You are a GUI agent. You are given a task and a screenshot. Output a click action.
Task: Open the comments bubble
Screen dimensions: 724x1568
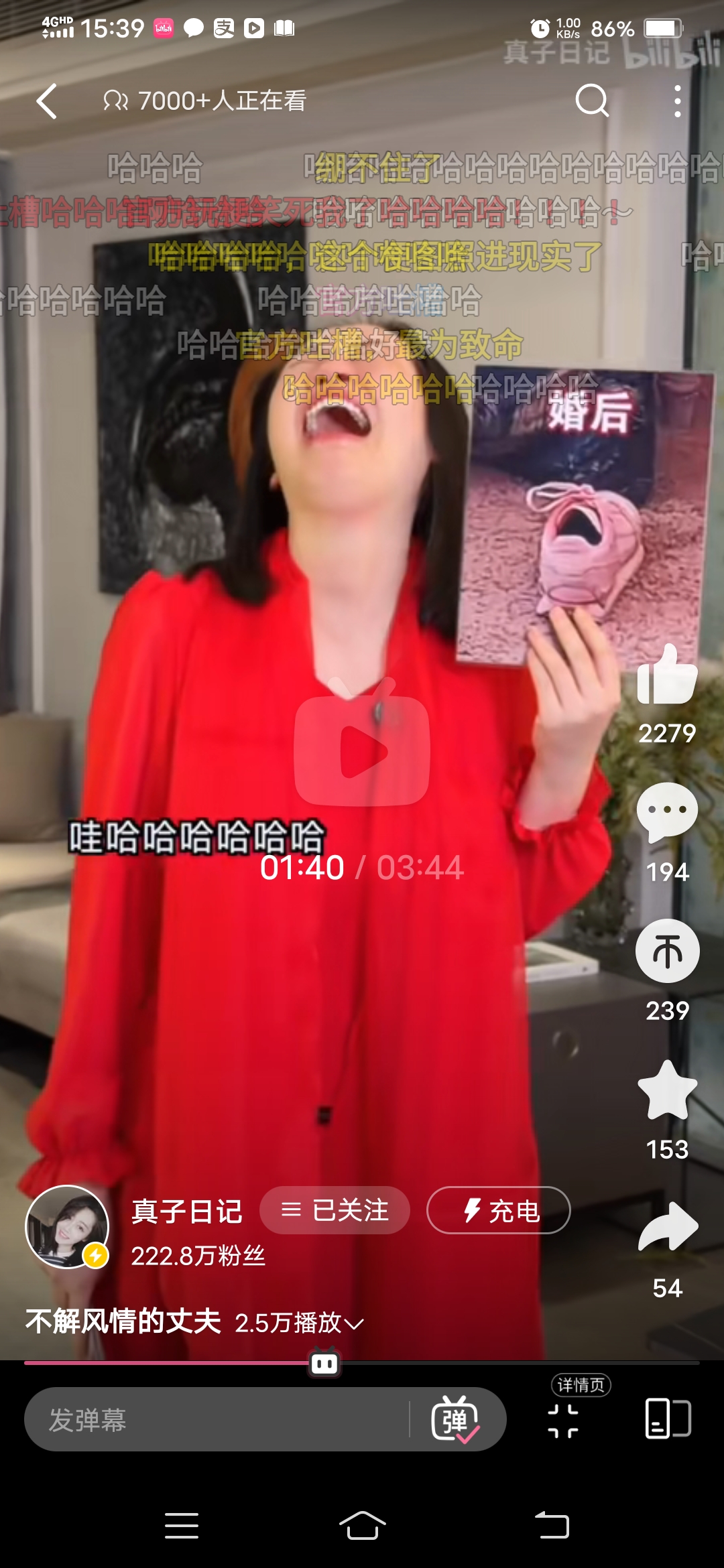(667, 812)
